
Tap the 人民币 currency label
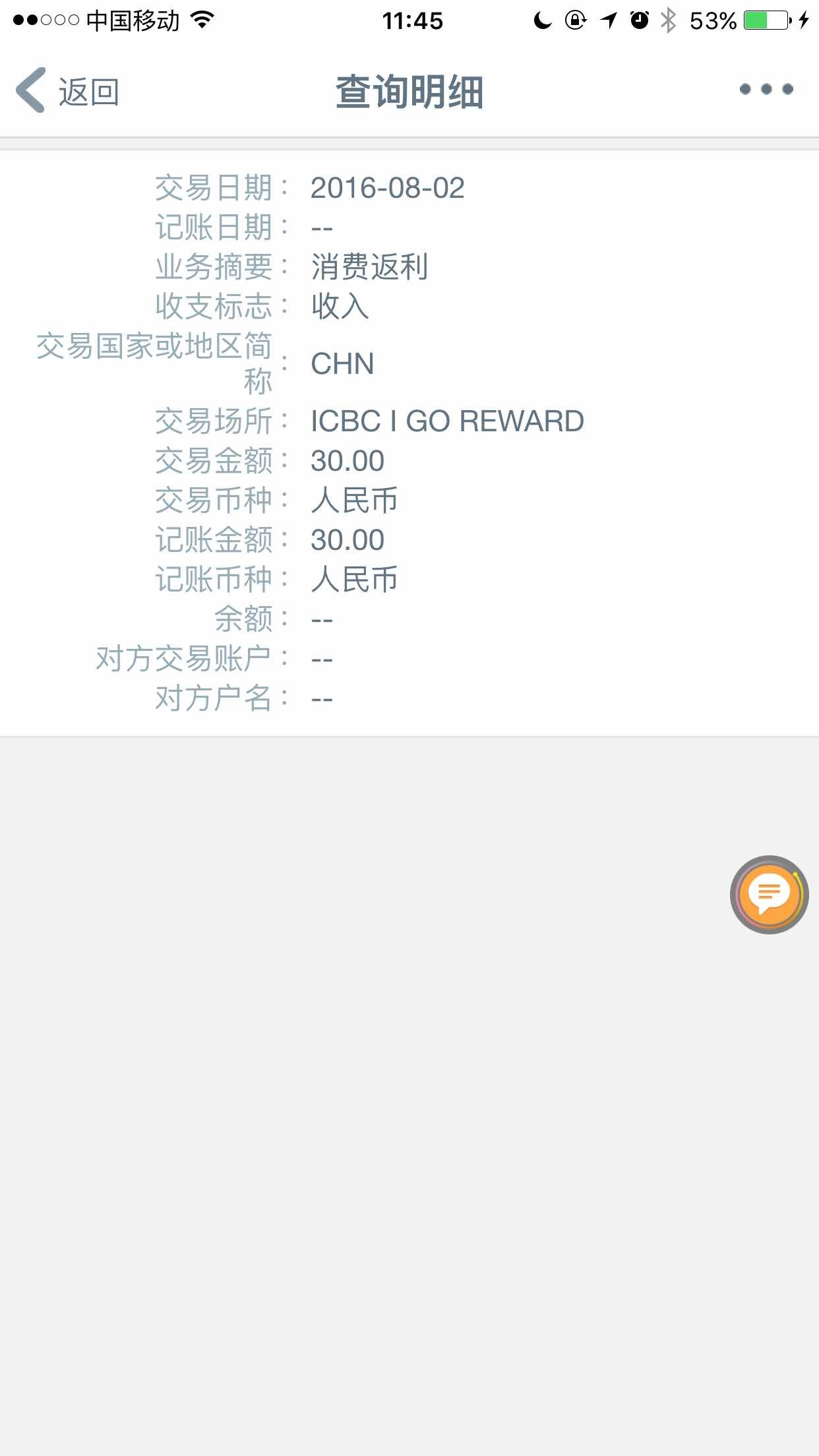355,500
